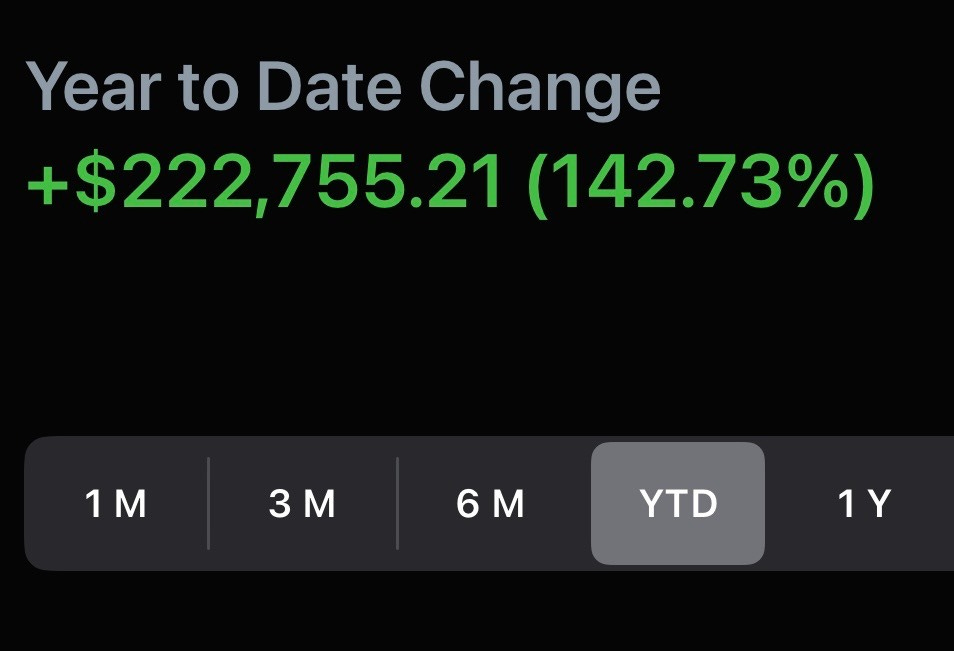Viewport: 954px width, 651px height.
Task: Select the 1 M time range
Action: (x=116, y=503)
